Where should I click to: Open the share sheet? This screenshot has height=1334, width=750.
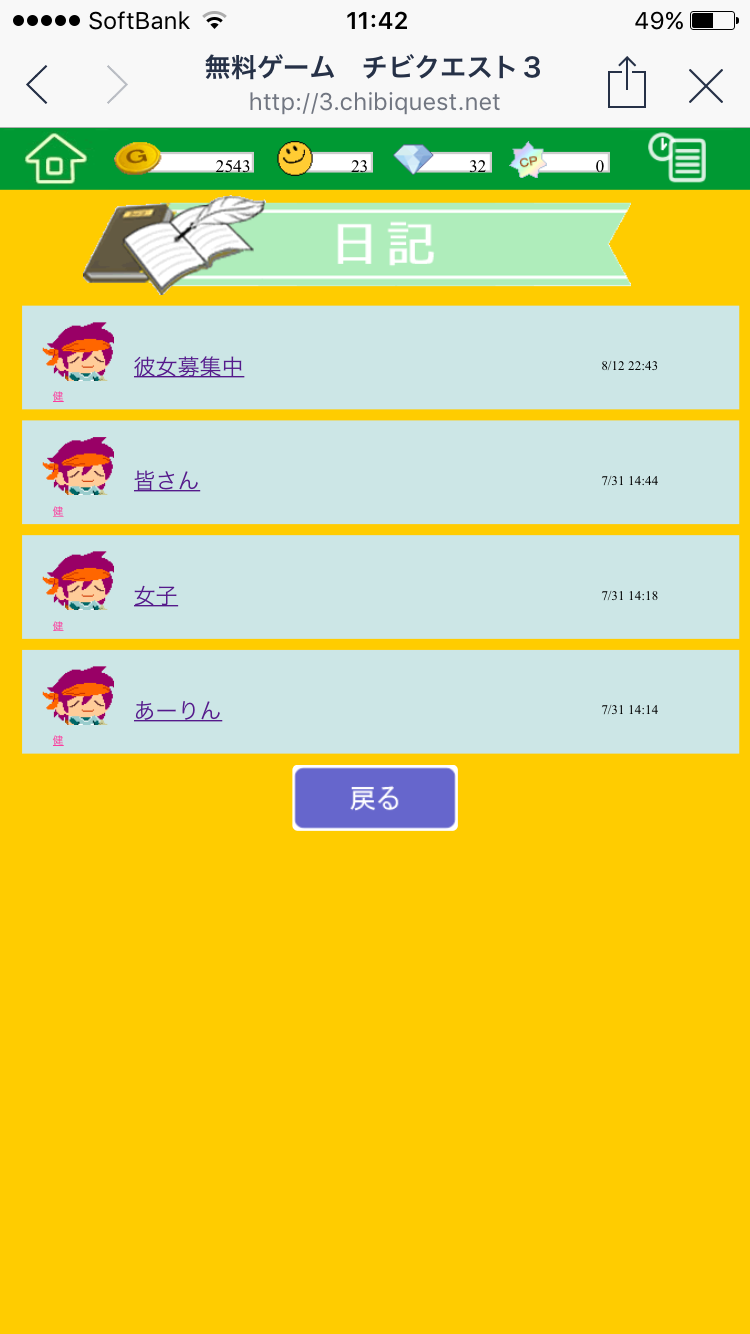(x=627, y=83)
